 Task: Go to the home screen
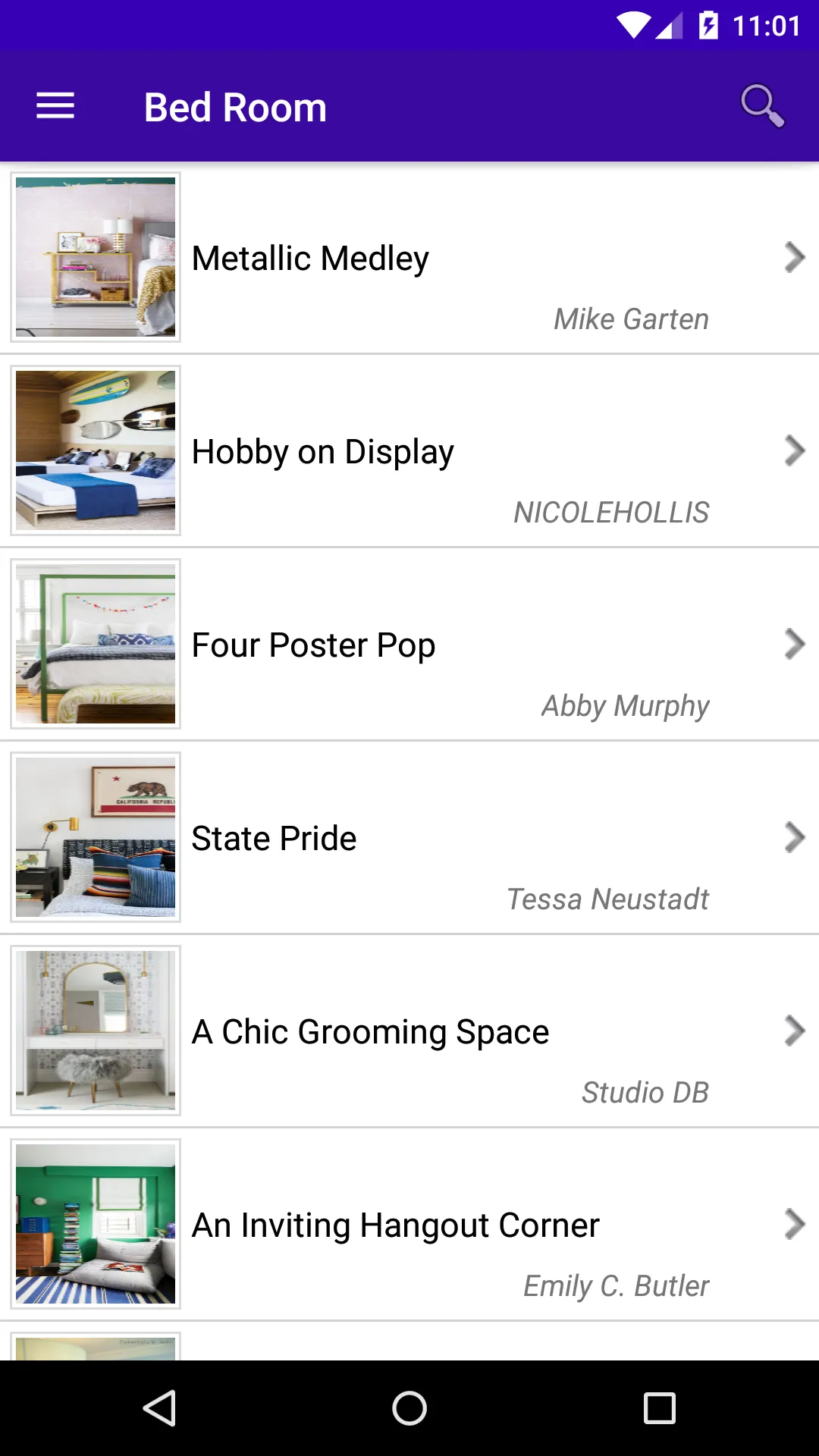click(409, 1408)
